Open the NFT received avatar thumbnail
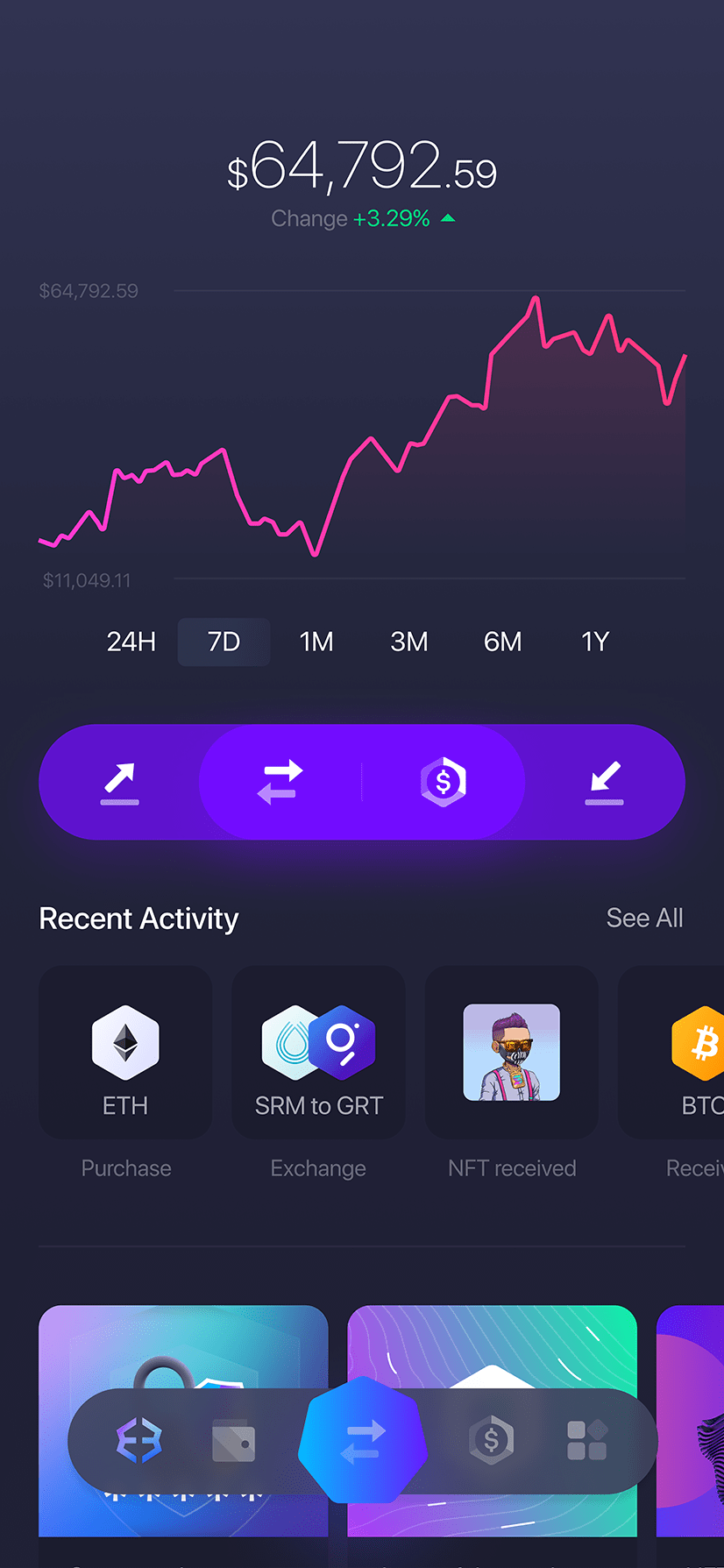Screen dimensions: 724x1568 tap(511, 1053)
